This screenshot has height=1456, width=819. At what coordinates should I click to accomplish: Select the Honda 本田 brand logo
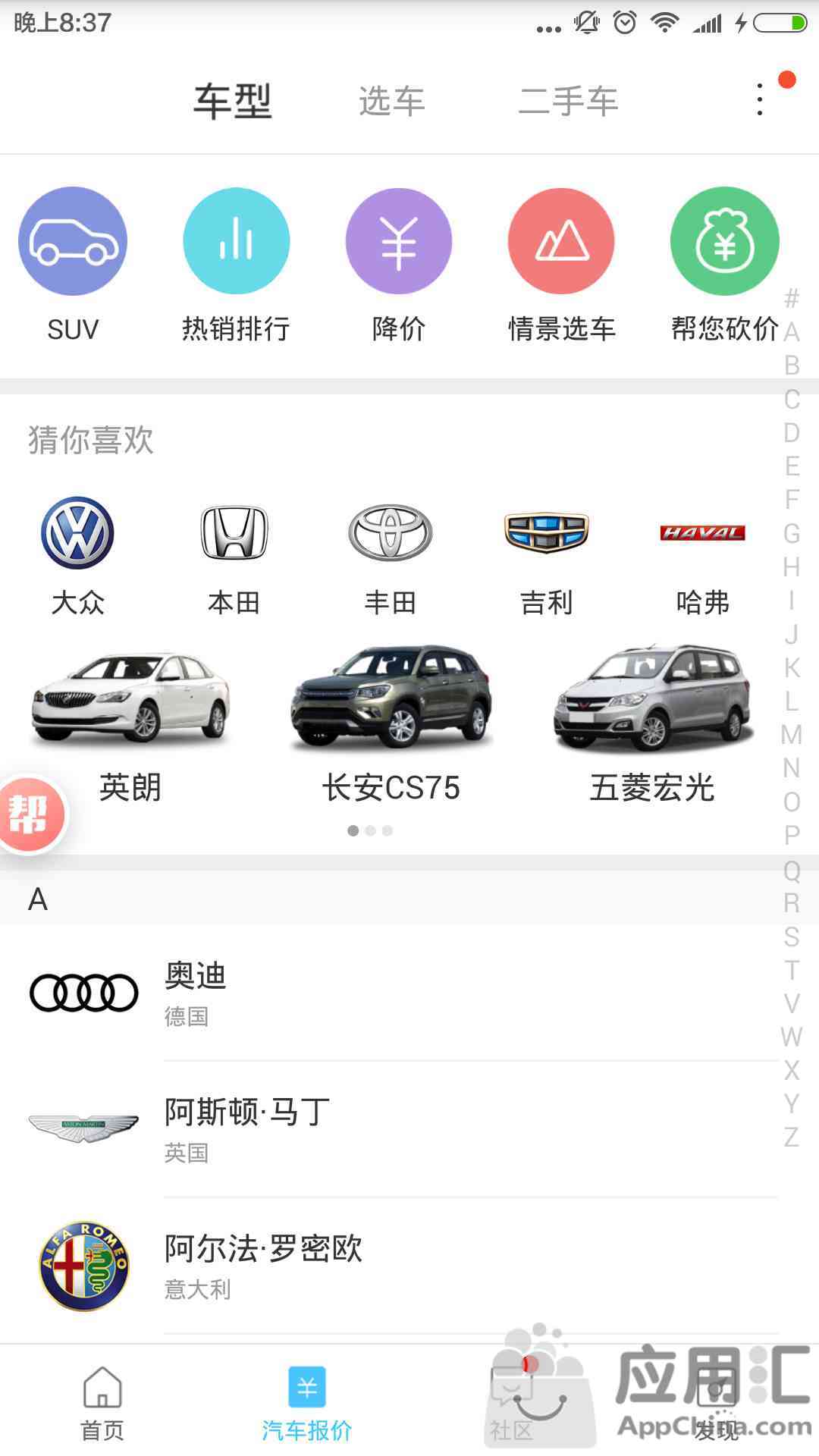(x=234, y=533)
